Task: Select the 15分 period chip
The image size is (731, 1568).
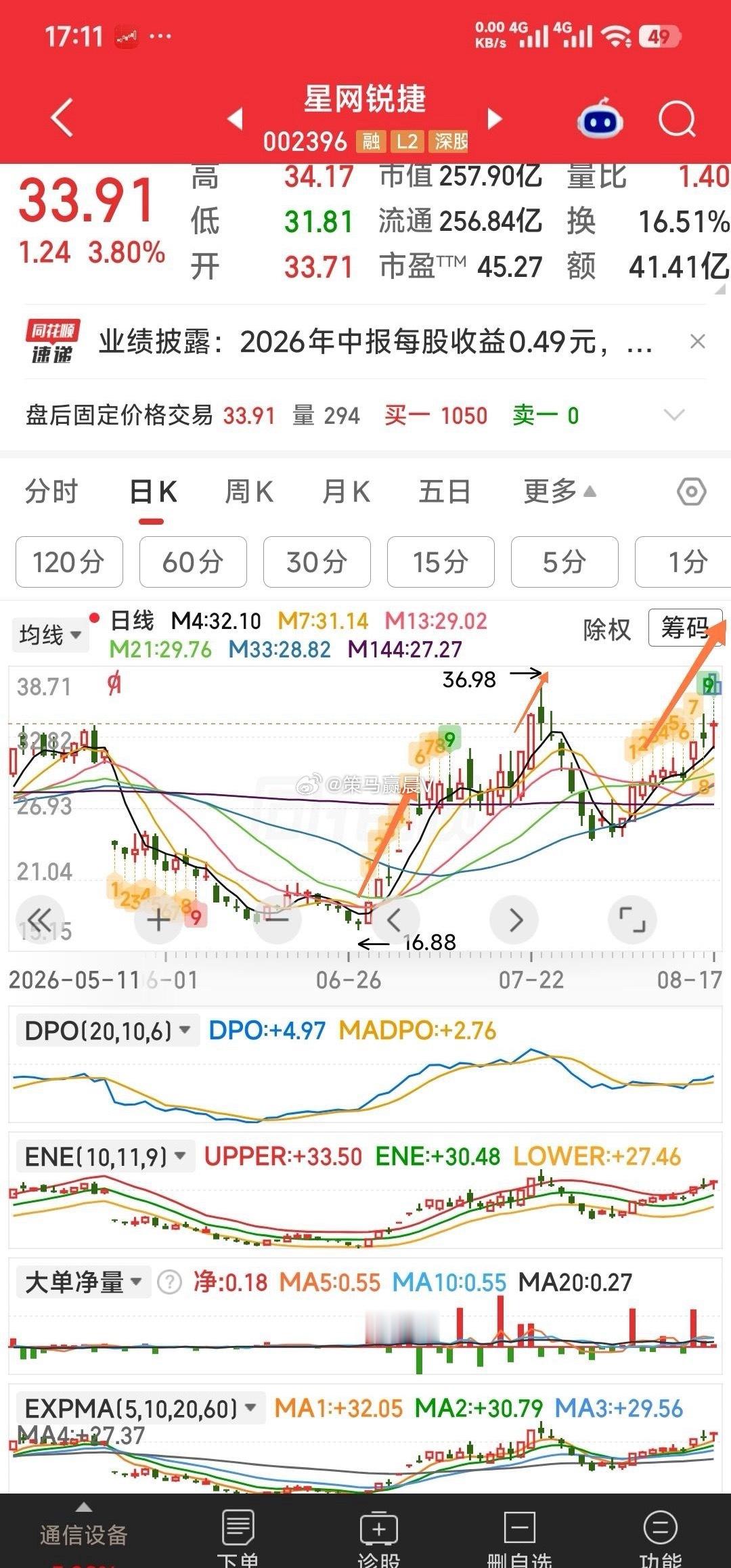Action: click(x=441, y=562)
